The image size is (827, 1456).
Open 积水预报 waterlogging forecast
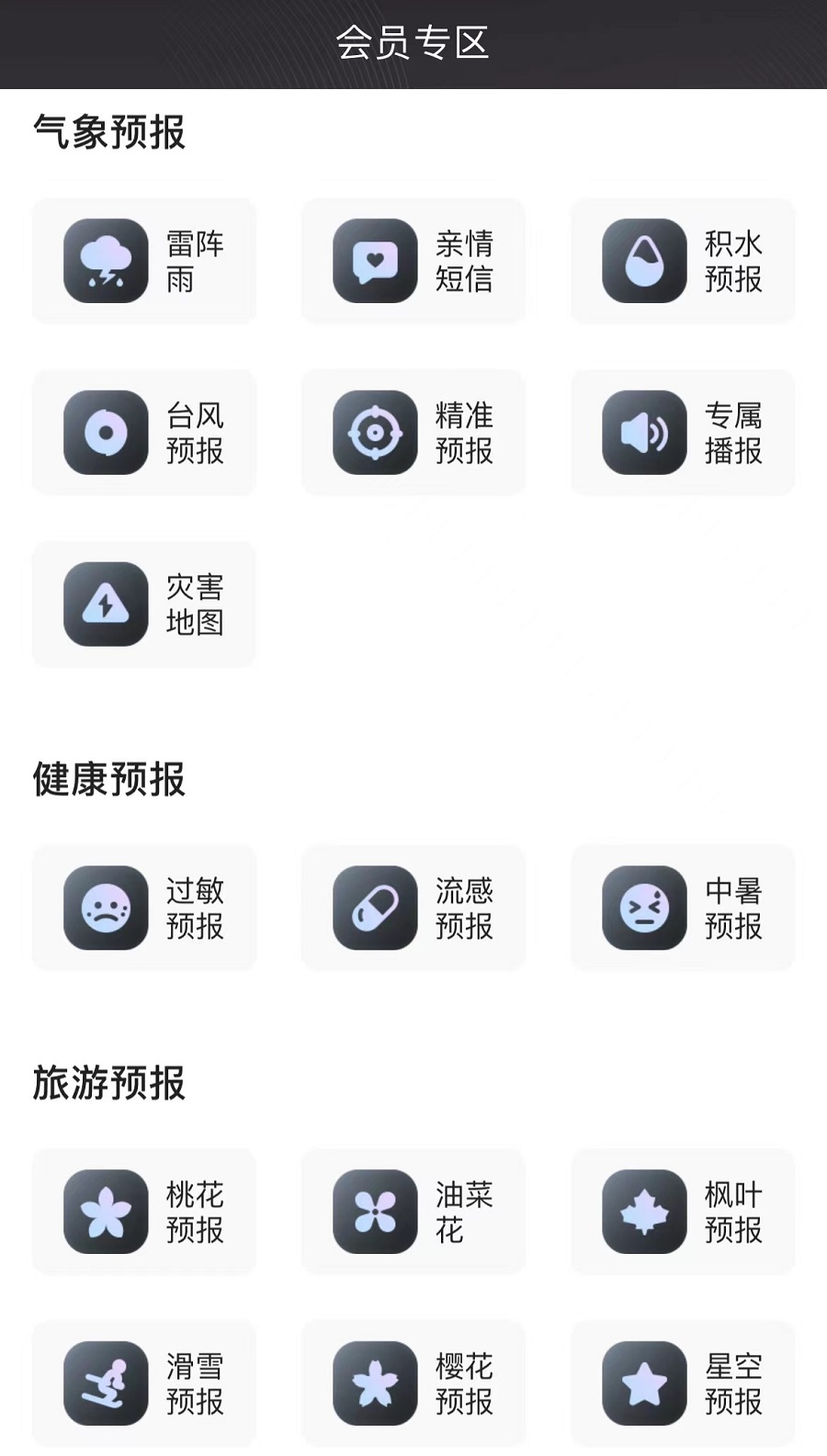(x=683, y=261)
